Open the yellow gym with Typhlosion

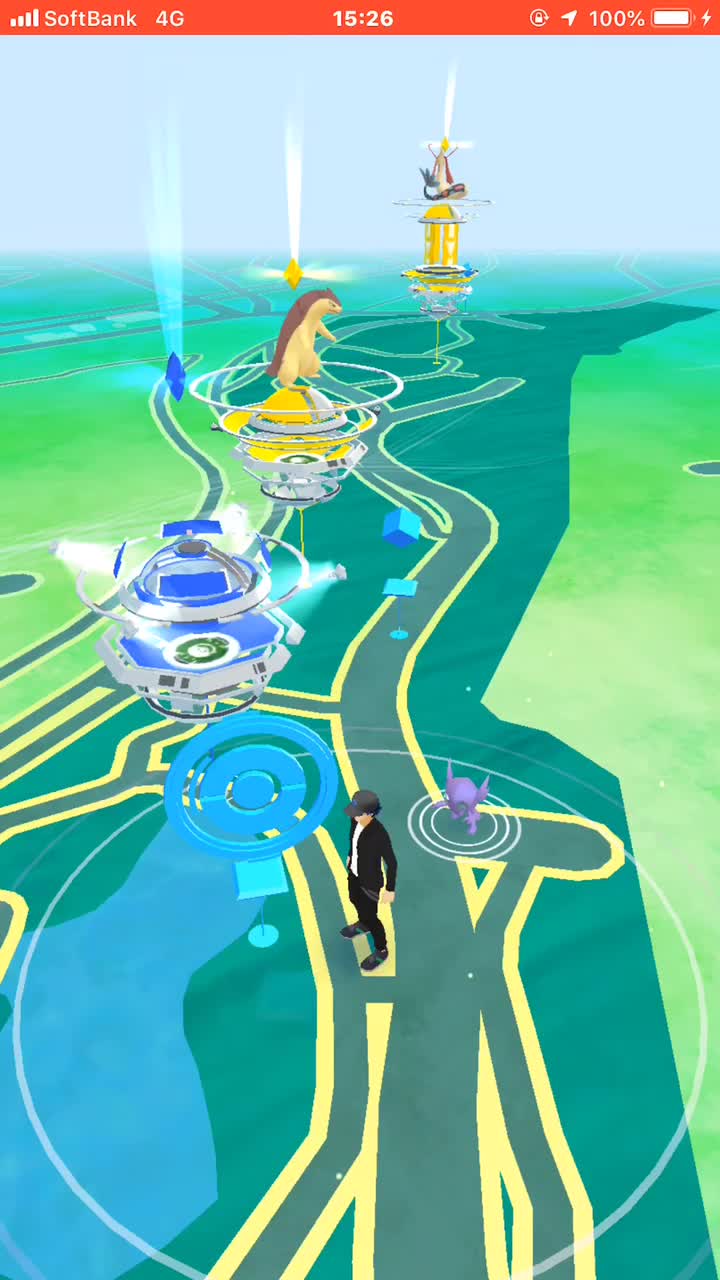297,430
